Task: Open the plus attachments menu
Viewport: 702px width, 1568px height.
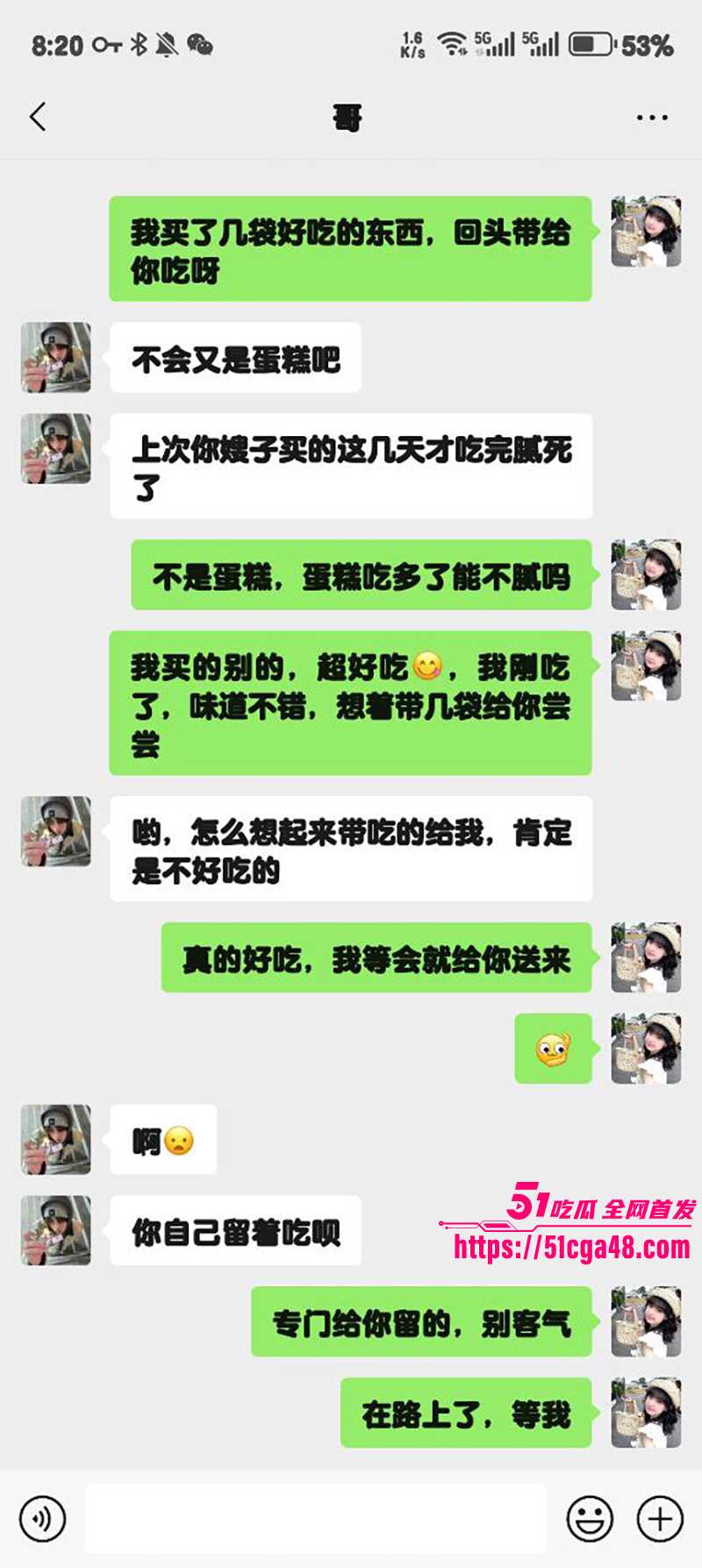Action: click(x=660, y=1518)
